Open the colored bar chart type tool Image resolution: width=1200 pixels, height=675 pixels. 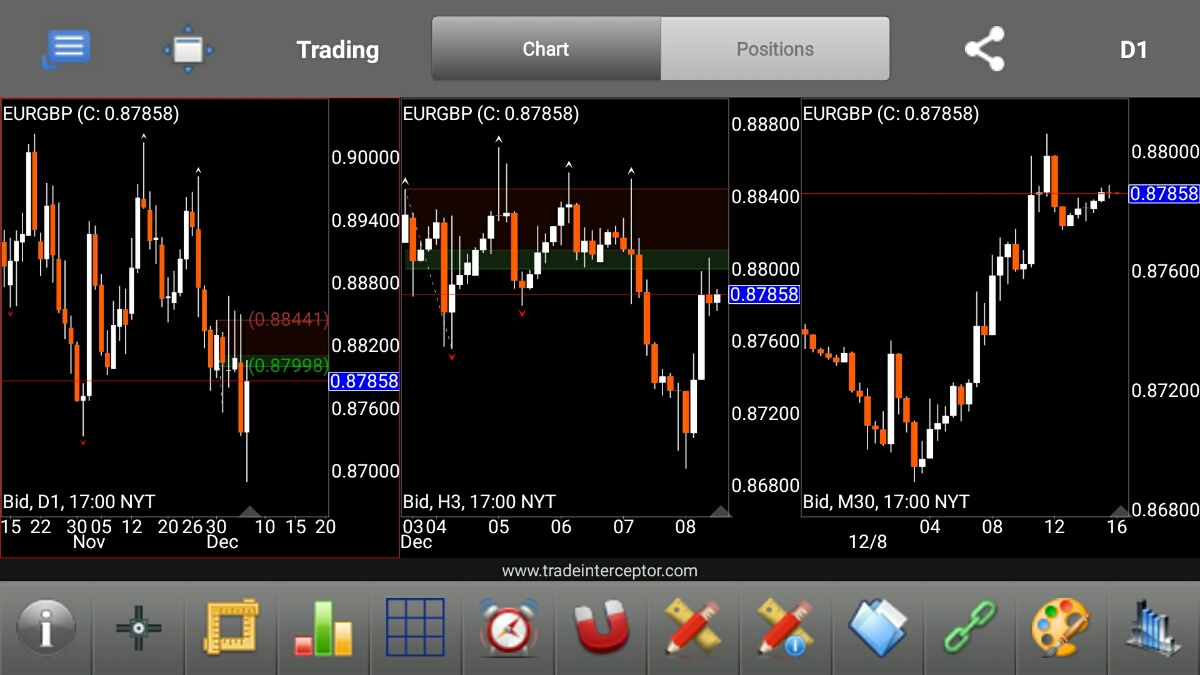tap(323, 629)
